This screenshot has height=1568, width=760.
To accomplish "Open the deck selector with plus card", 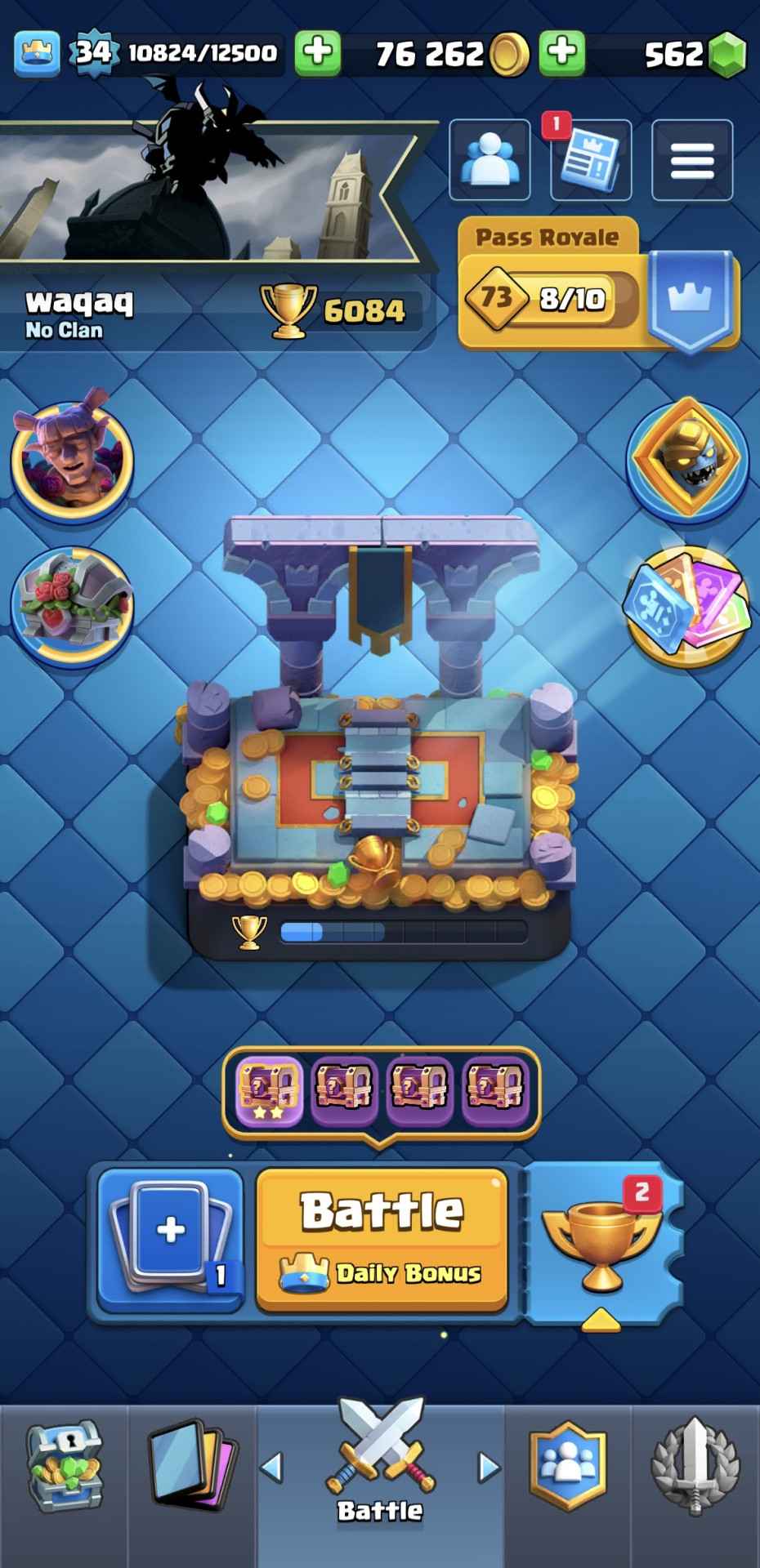I will click(170, 1239).
